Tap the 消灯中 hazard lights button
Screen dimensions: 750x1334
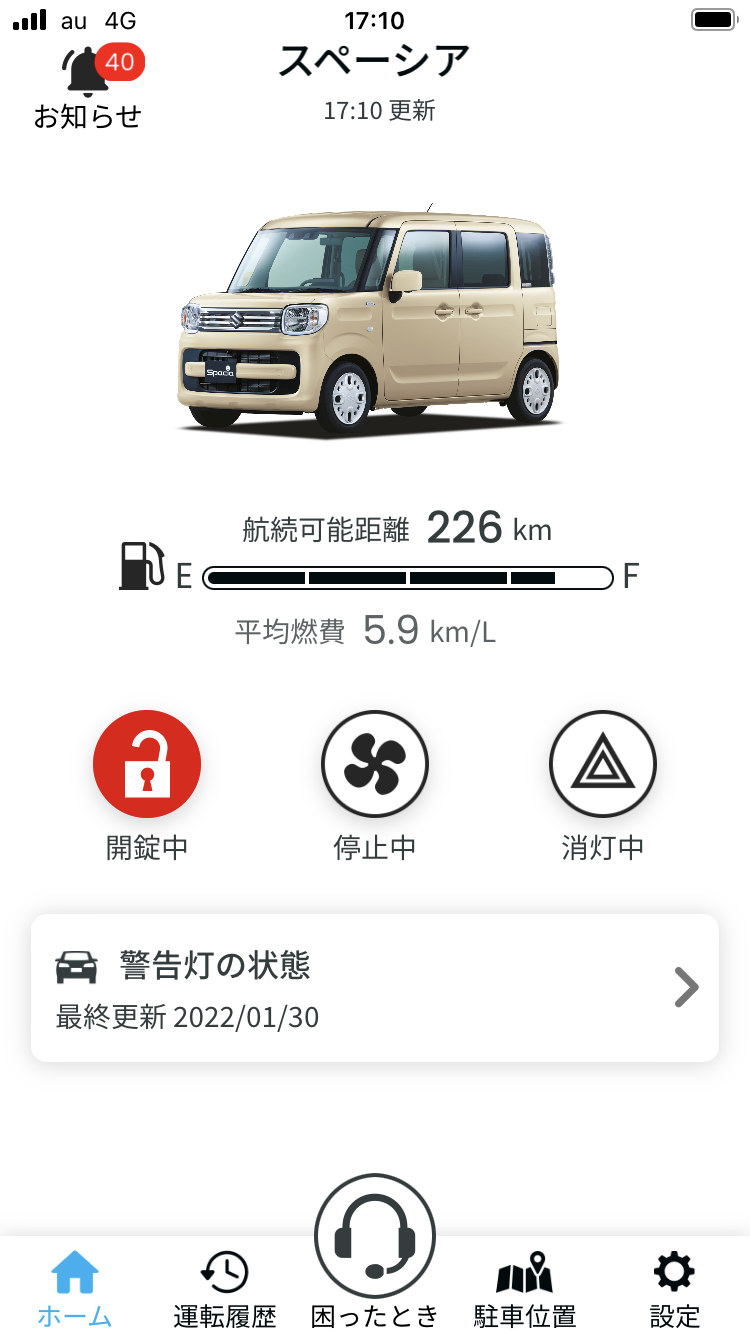pos(603,765)
